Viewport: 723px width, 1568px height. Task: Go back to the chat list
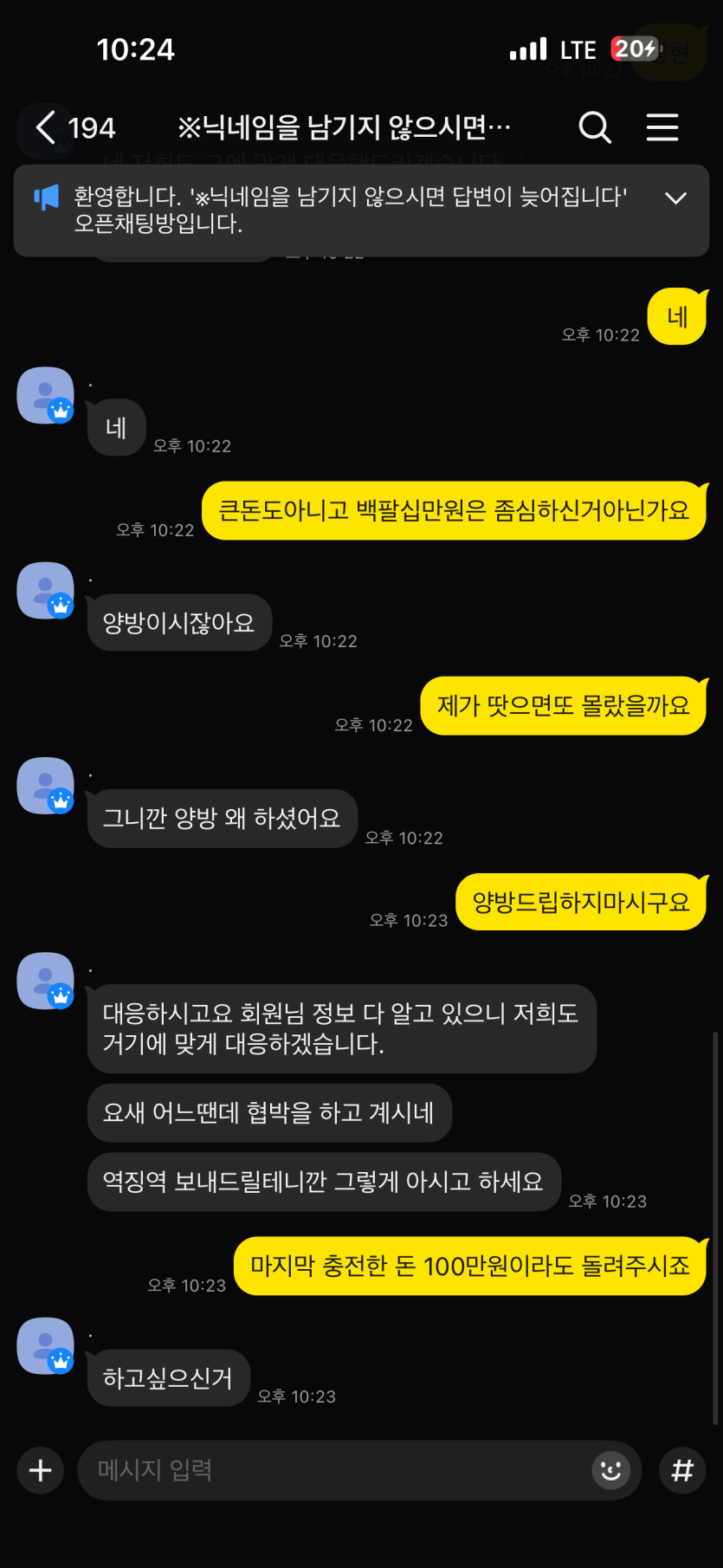point(46,127)
